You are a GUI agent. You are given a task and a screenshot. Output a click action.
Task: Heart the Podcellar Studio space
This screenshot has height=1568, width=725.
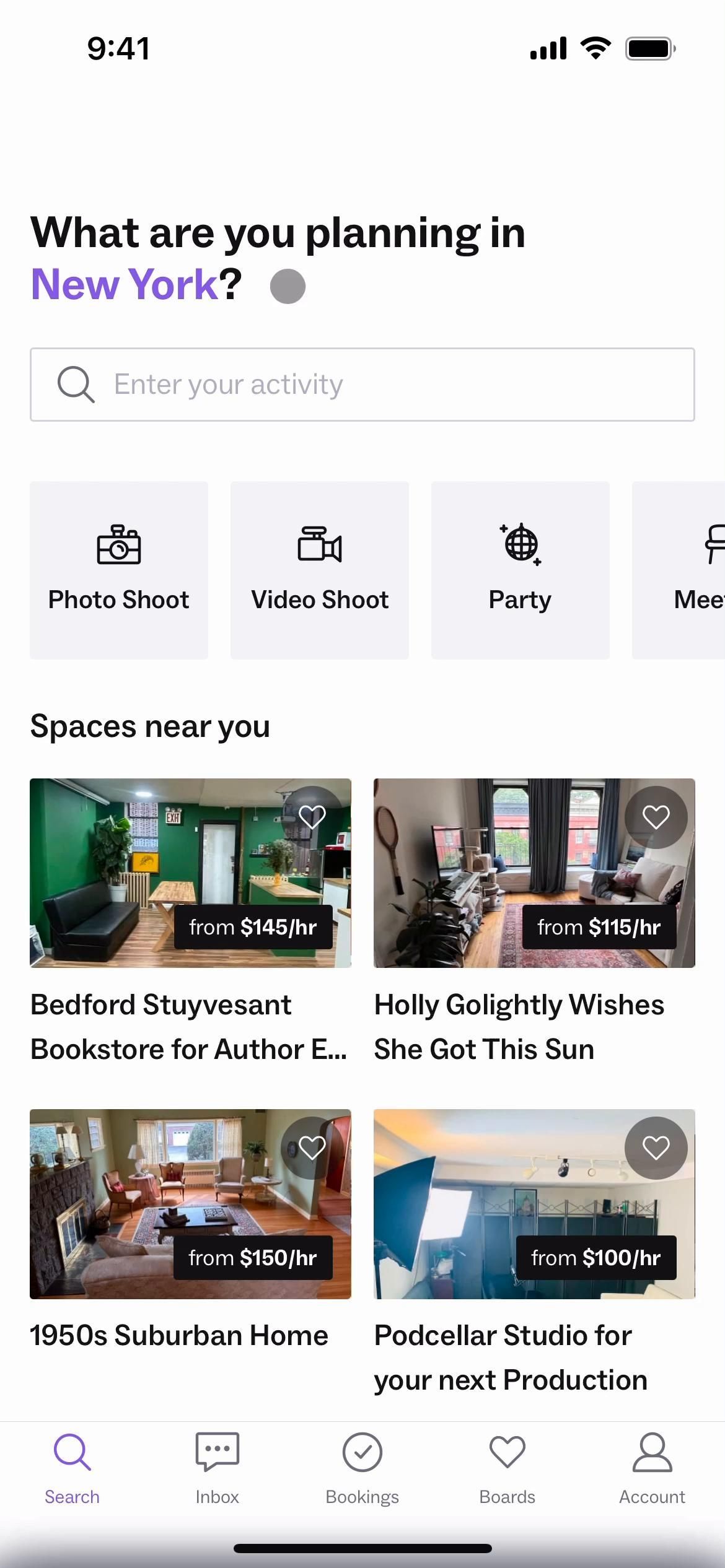point(656,1148)
